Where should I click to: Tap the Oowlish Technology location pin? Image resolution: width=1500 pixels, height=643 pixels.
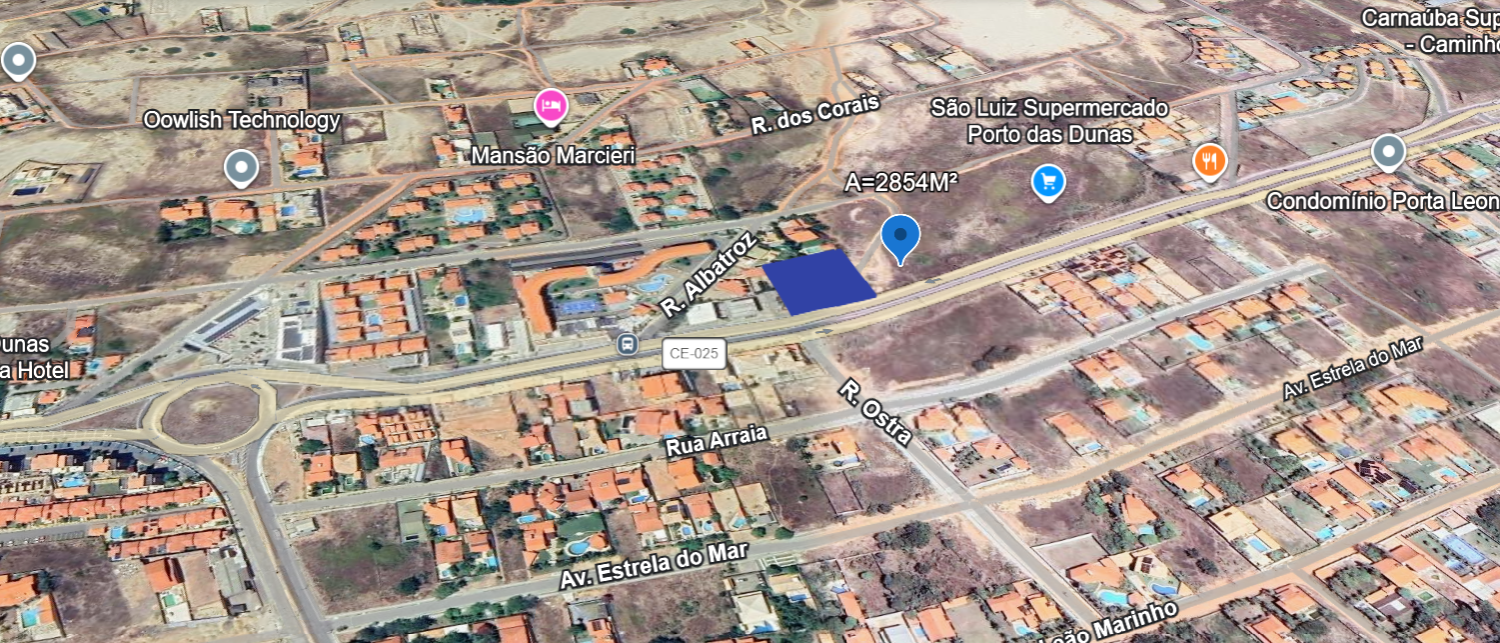241,167
